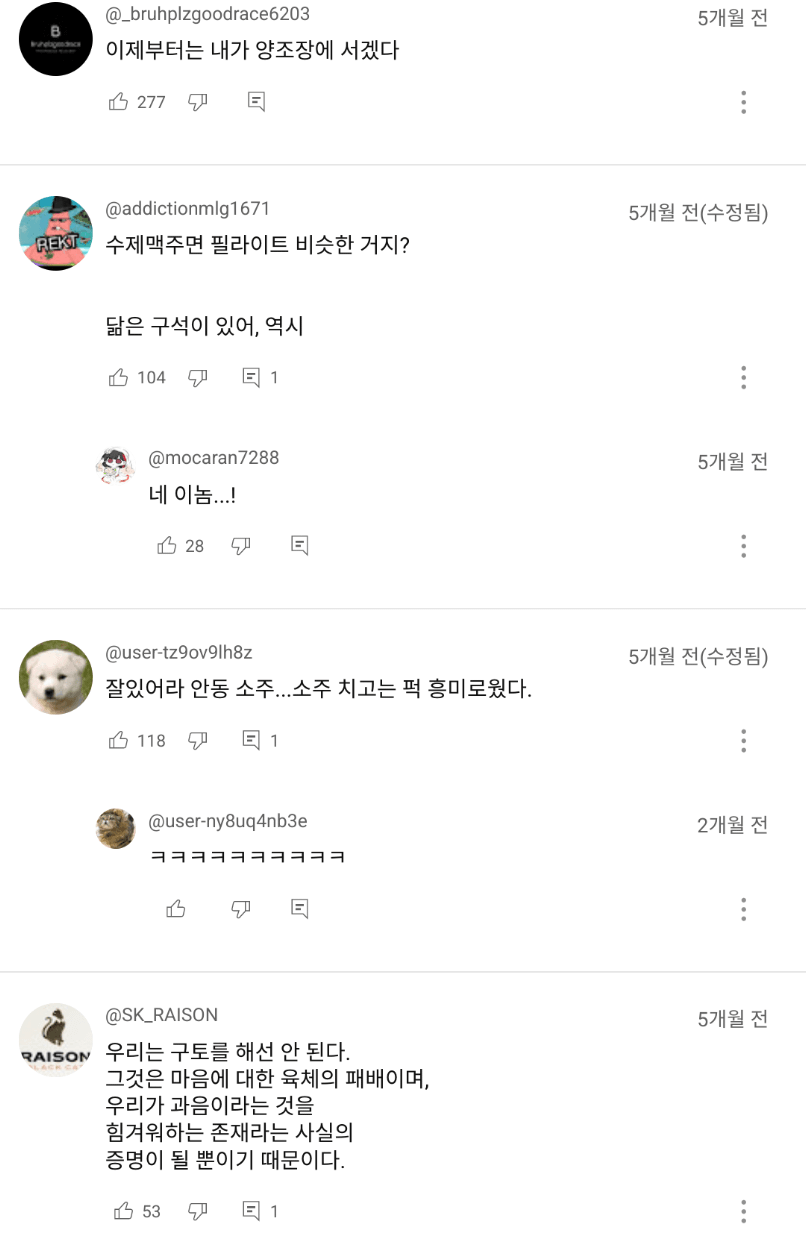
Task: Visit the @SK_RAISON channel name link
Action: coord(161,1015)
